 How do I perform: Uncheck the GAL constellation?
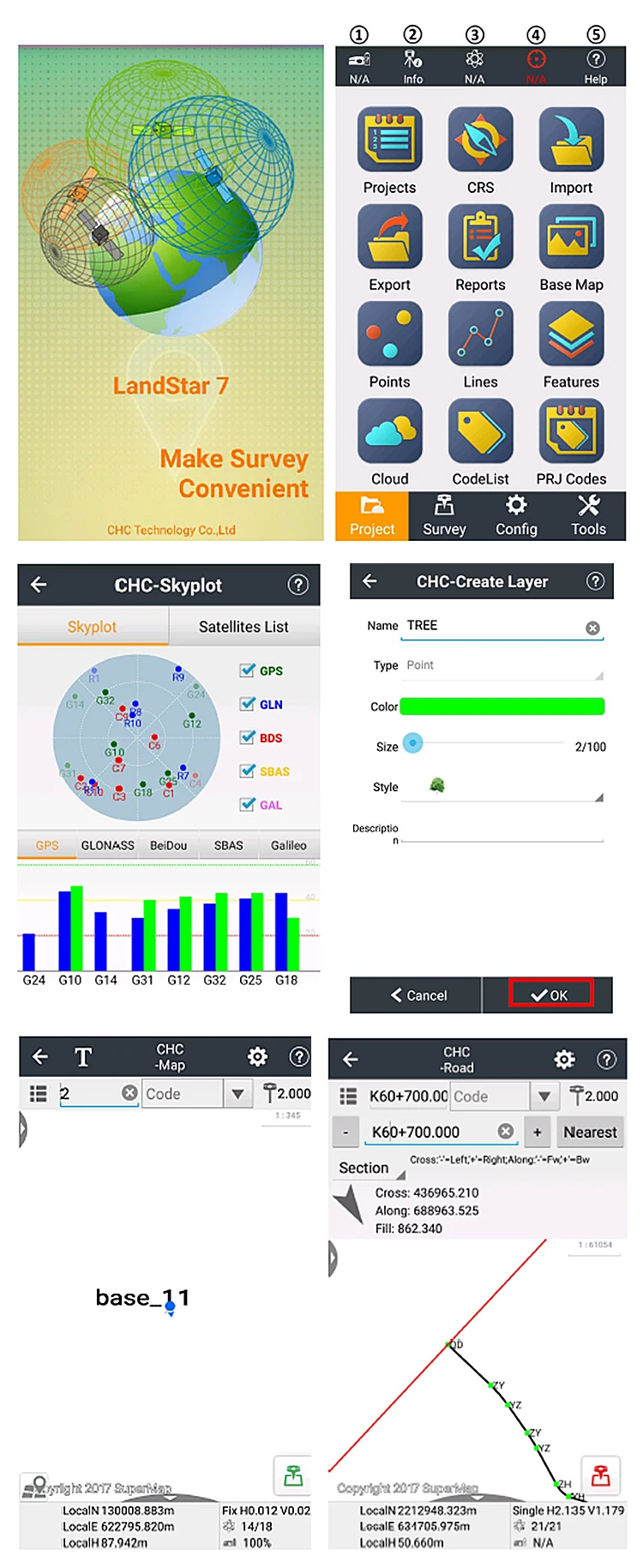[x=247, y=804]
